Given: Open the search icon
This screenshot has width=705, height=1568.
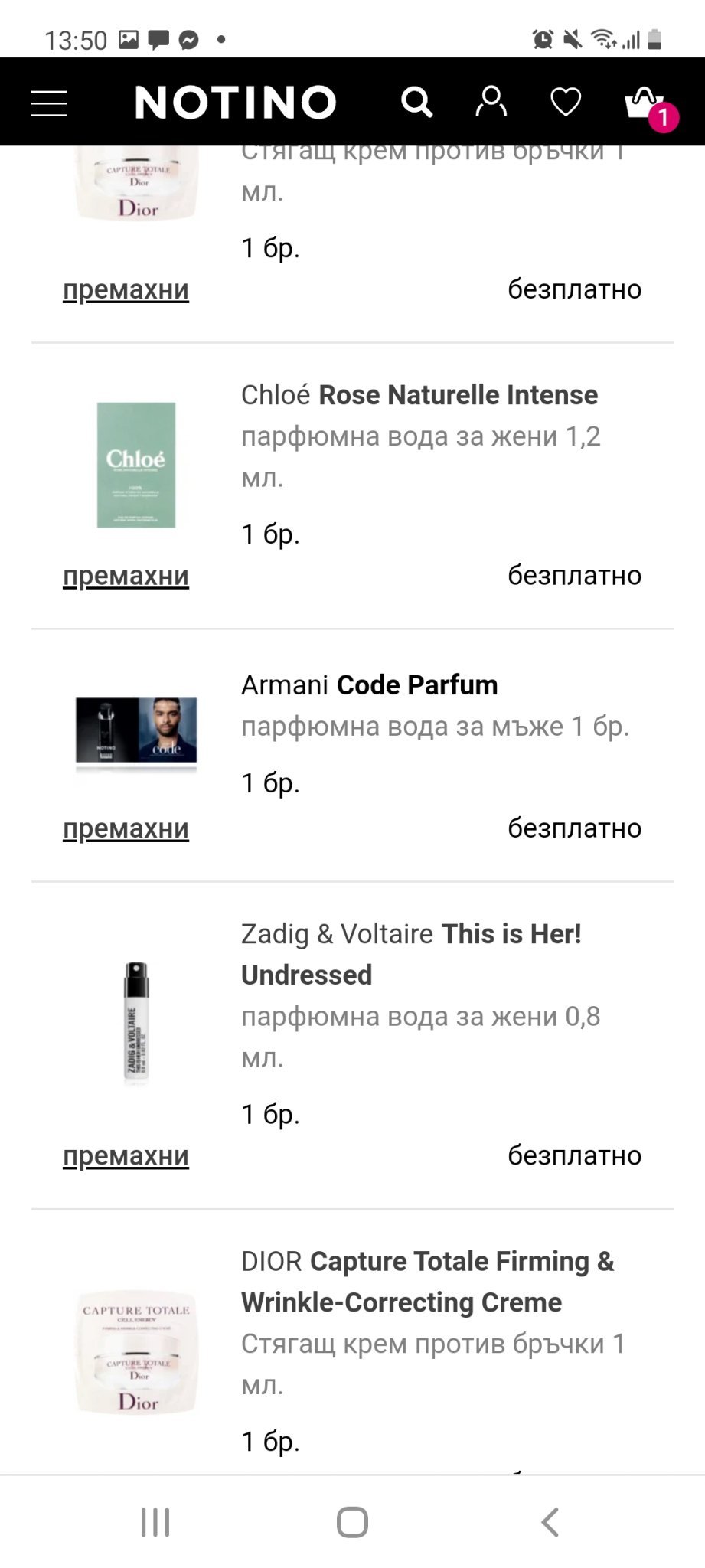Looking at the screenshot, I should pos(417,102).
